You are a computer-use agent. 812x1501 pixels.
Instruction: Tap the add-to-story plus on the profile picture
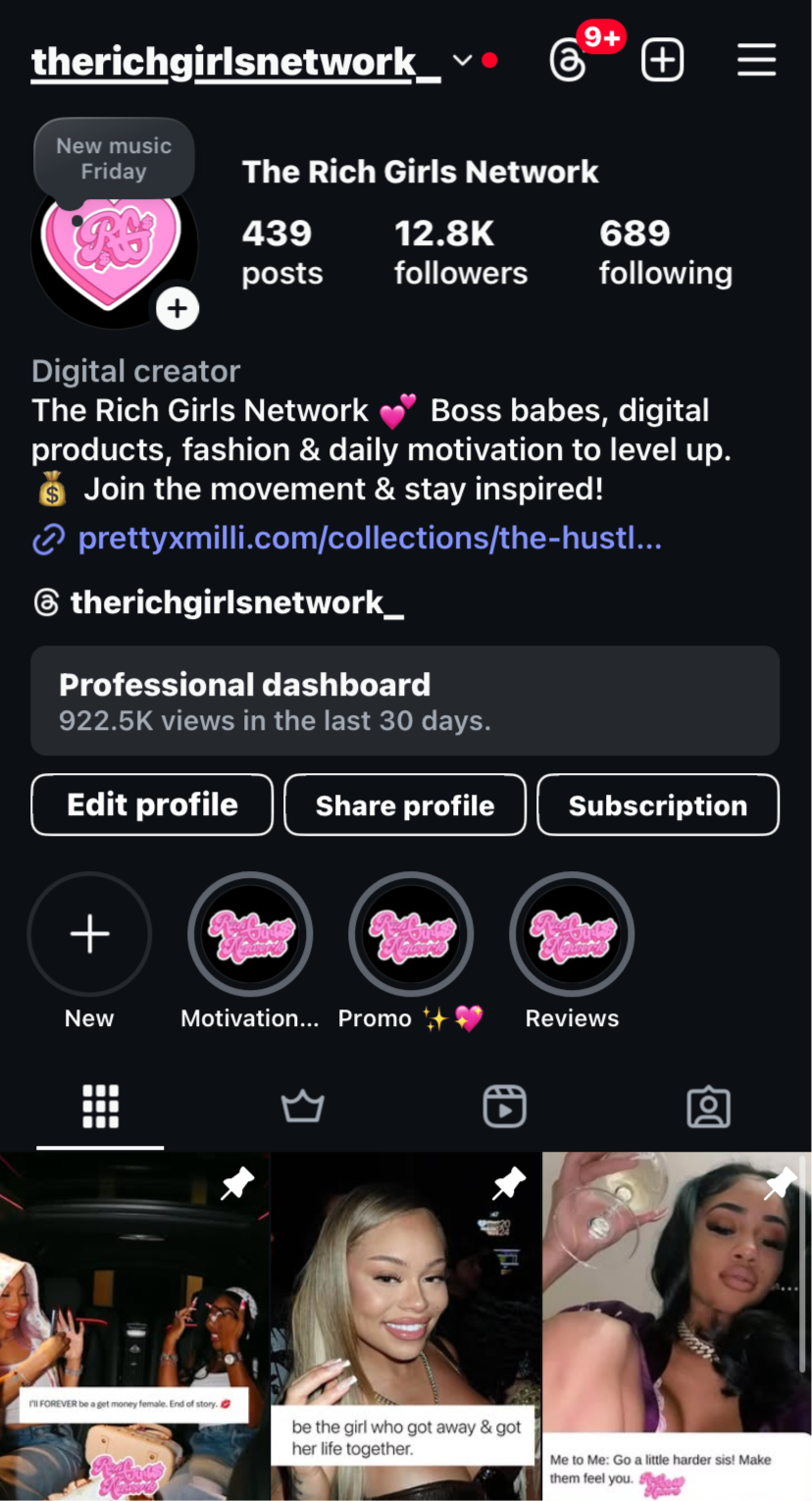click(178, 308)
